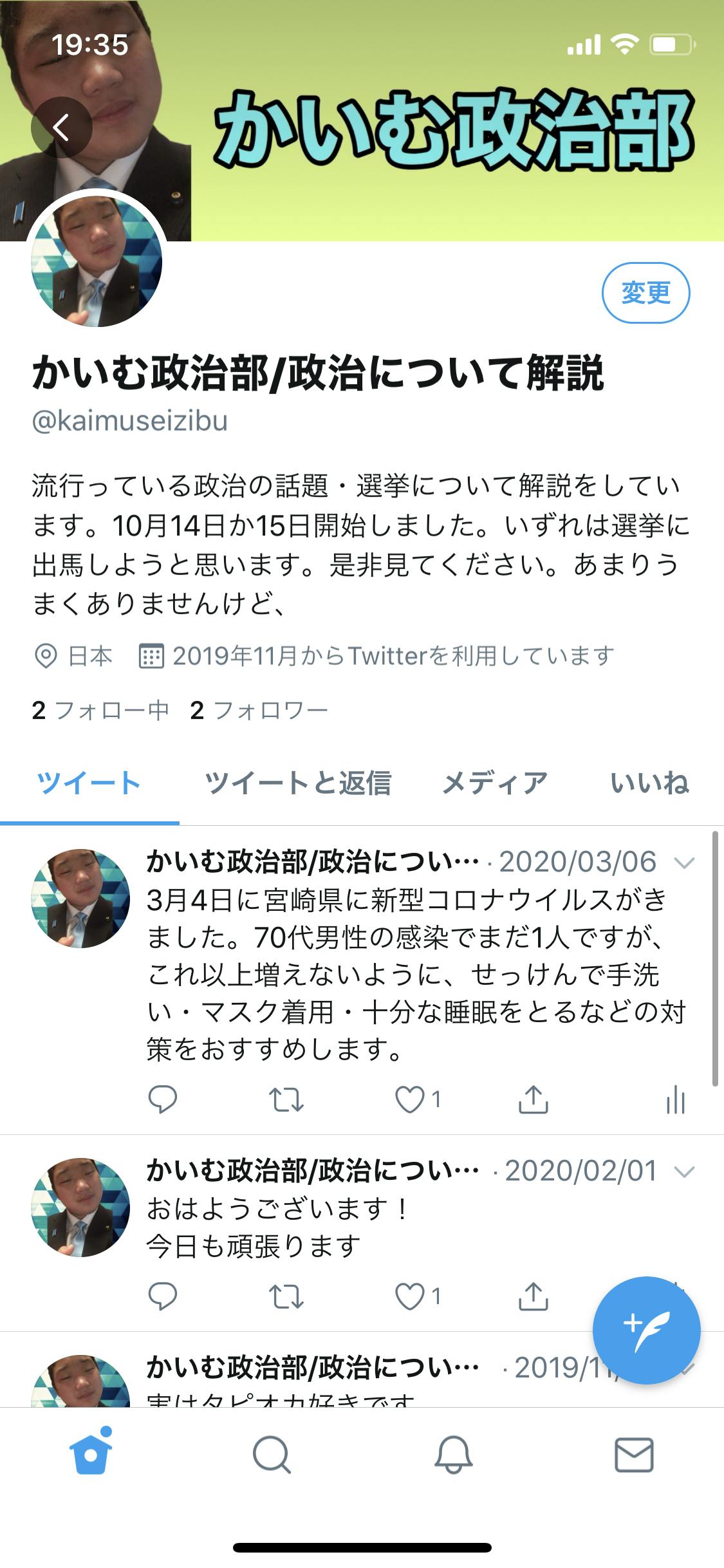Image resolution: width=724 pixels, height=1568 pixels.
Task: Retweet the 2020/03/06 coronavirus tweet
Action: coord(286,1099)
